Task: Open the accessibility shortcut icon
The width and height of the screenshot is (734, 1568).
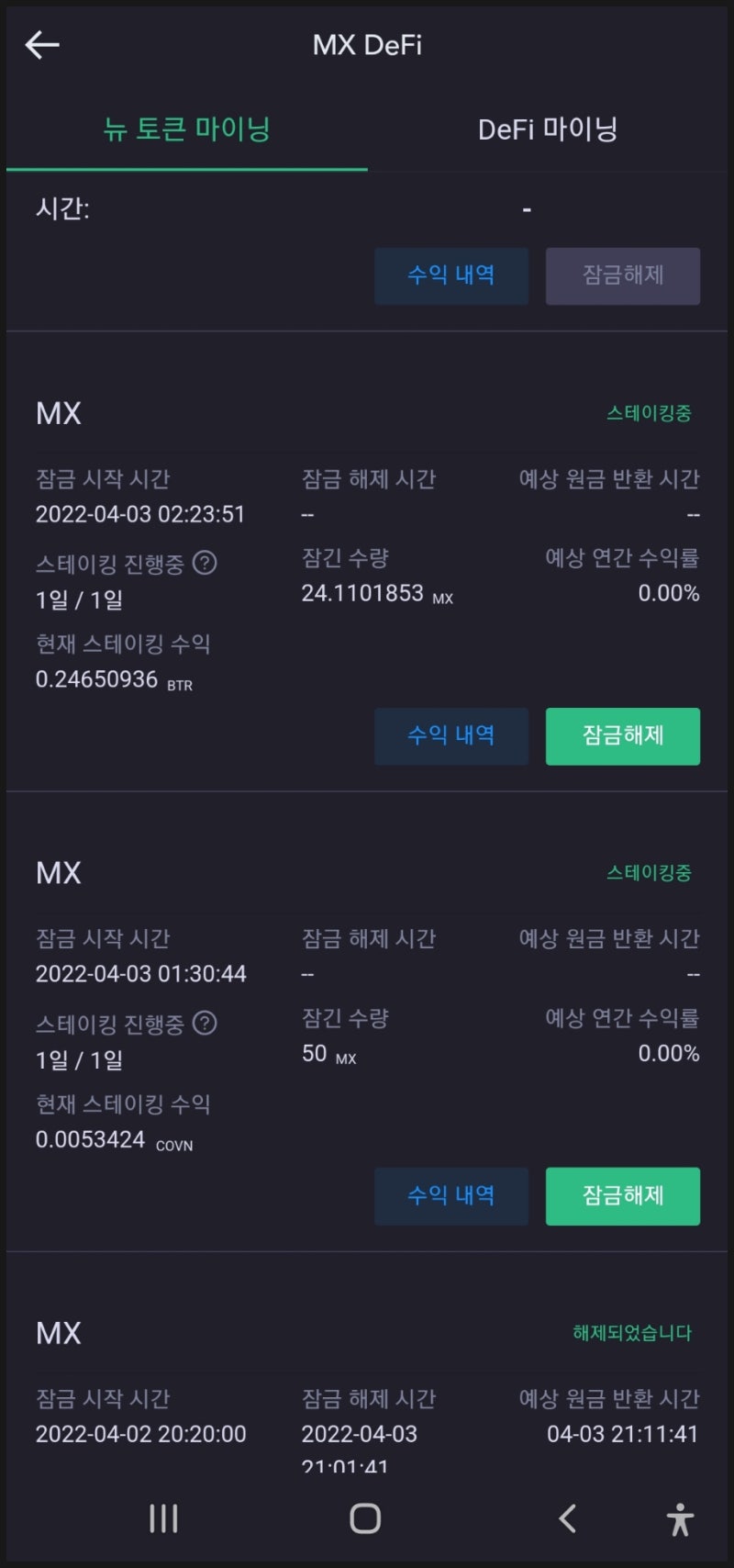Action: pyautogui.click(x=680, y=1518)
